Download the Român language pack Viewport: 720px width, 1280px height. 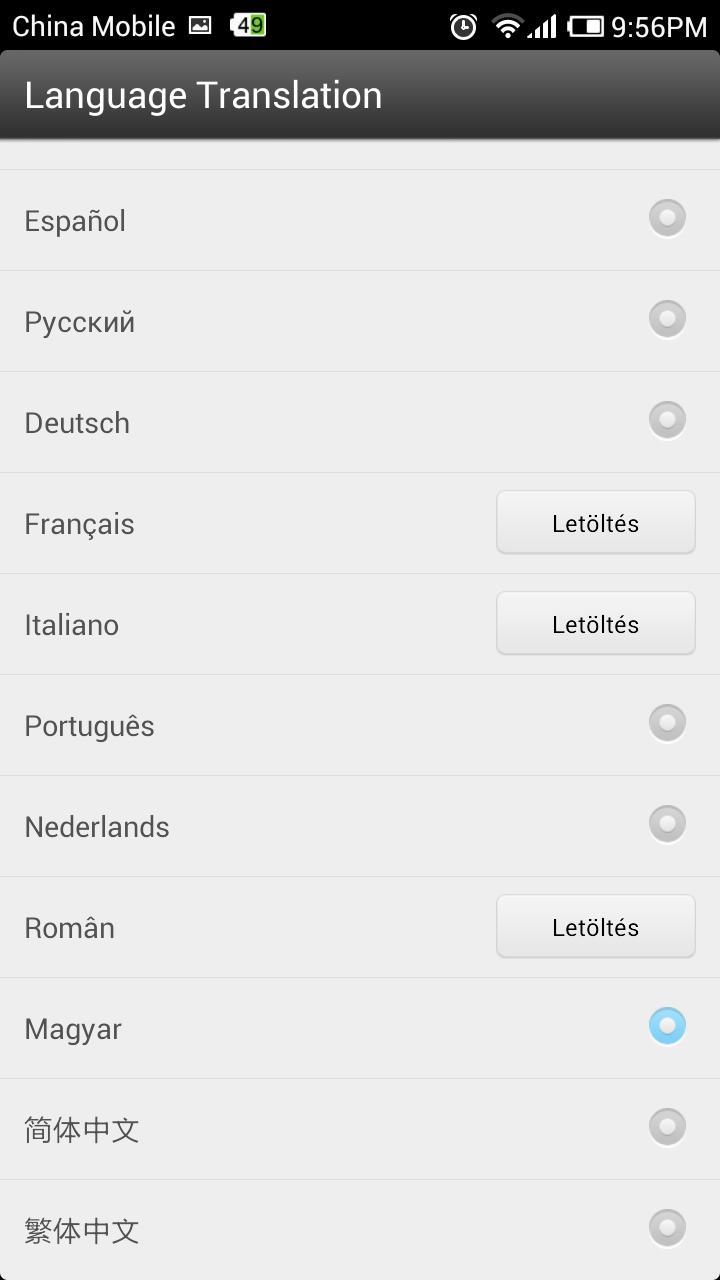pyautogui.click(x=595, y=927)
